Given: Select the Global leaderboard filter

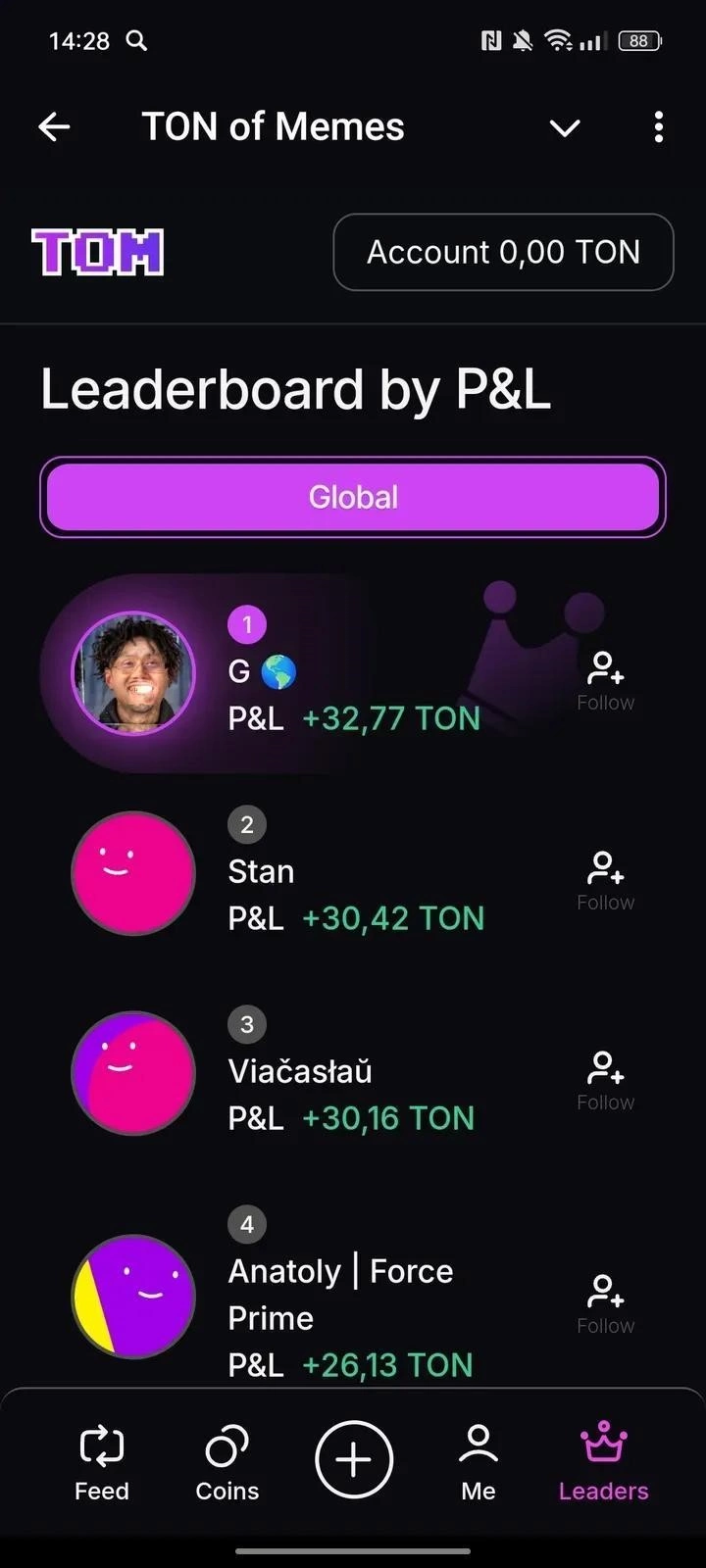Looking at the screenshot, I should coord(353,497).
